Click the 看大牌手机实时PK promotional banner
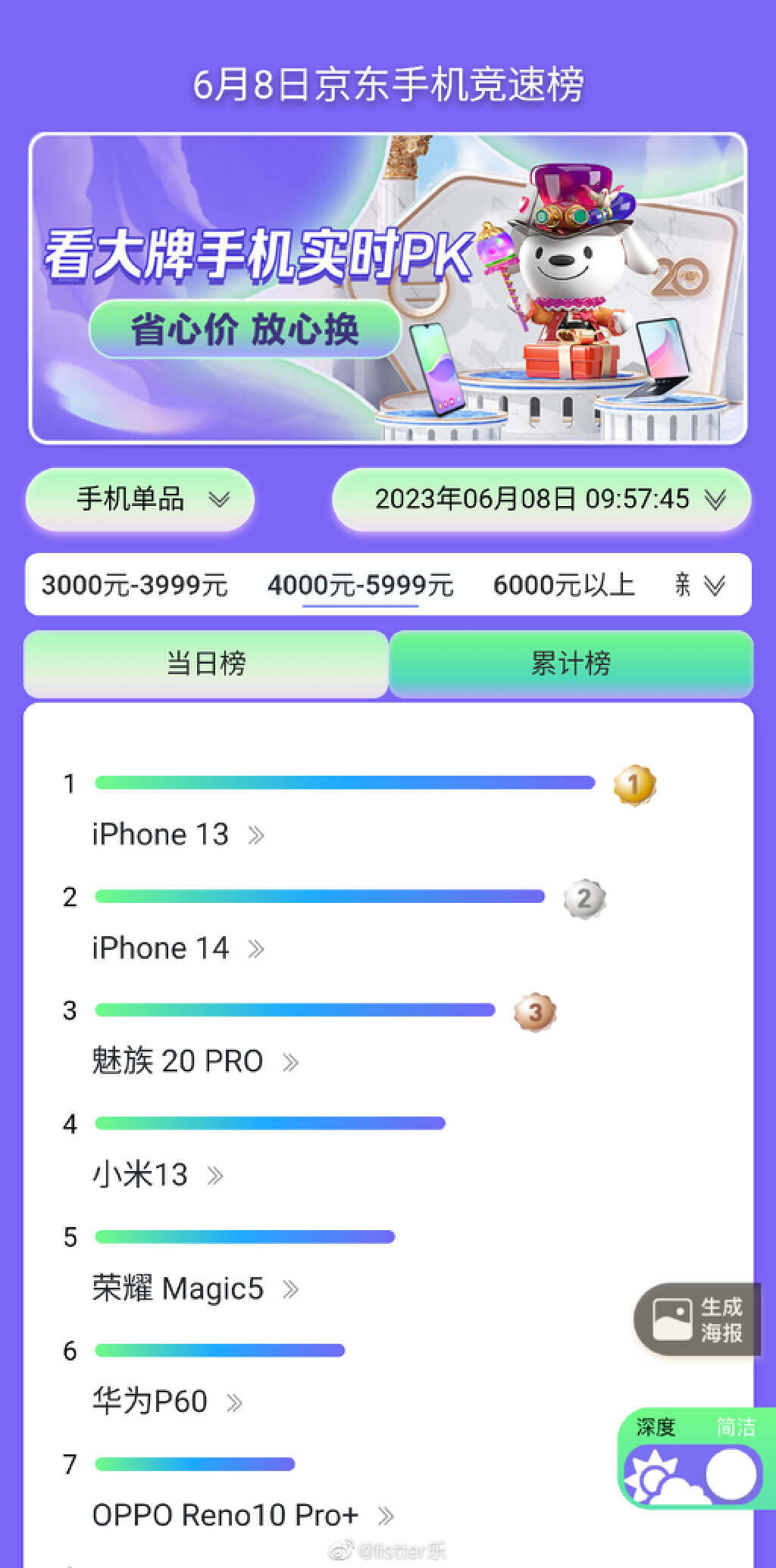 [x=388, y=286]
